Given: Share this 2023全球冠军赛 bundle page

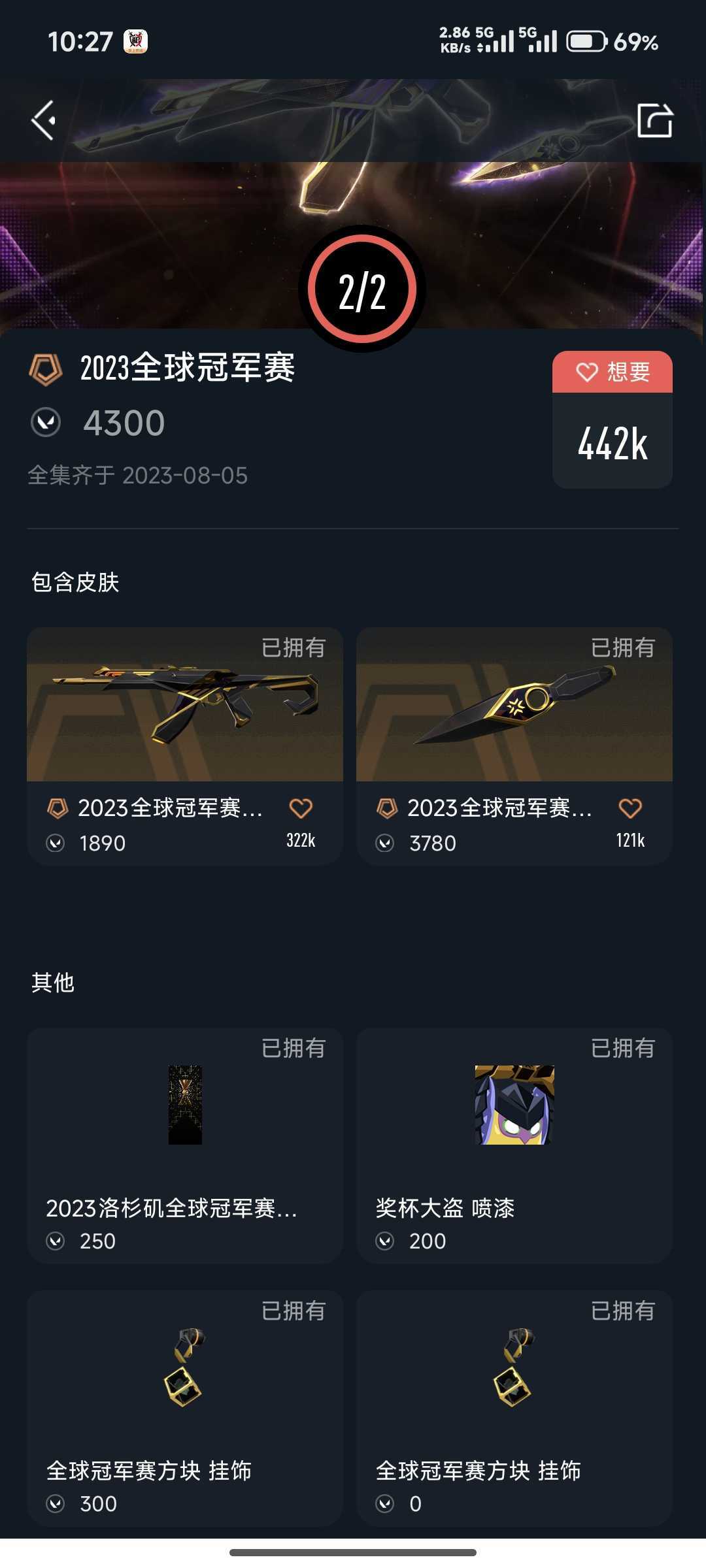Looking at the screenshot, I should (654, 120).
